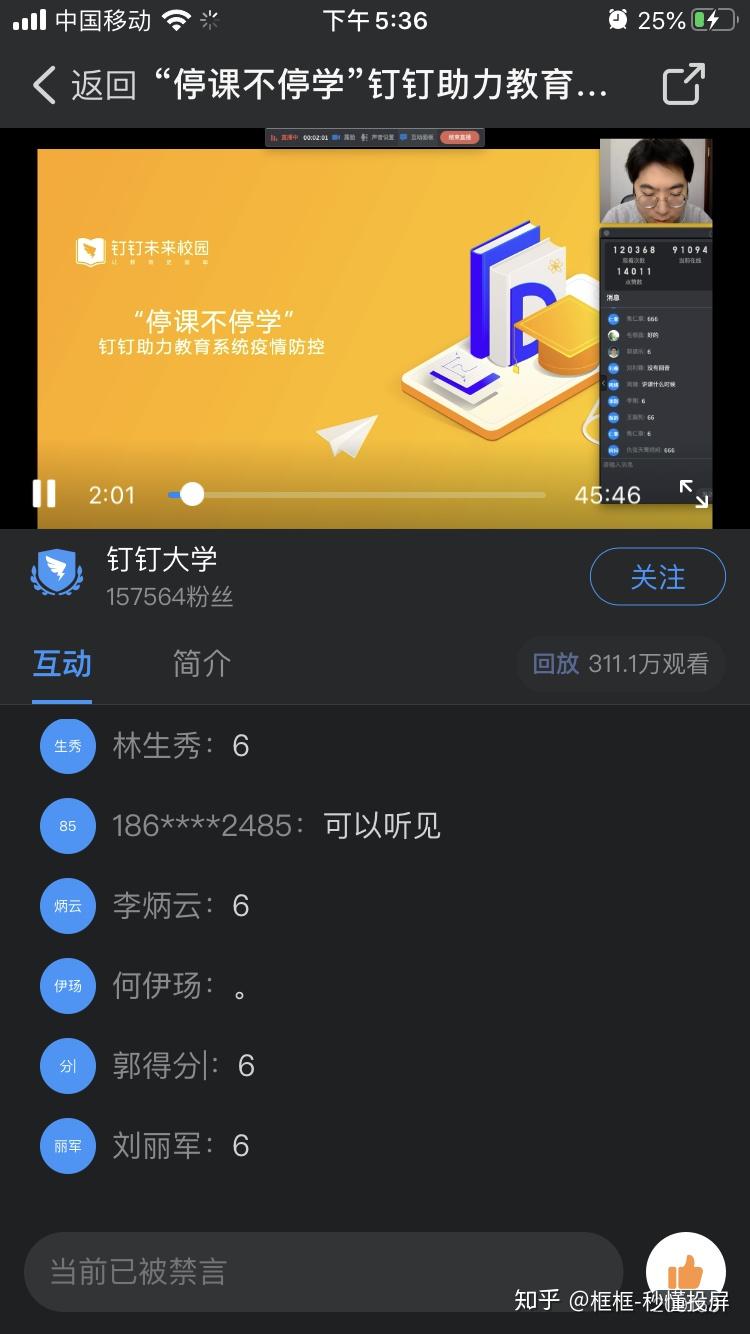The width and height of the screenshot is (750, 1334).
Task: Switch to the 简介 tab
Action: 201,664
